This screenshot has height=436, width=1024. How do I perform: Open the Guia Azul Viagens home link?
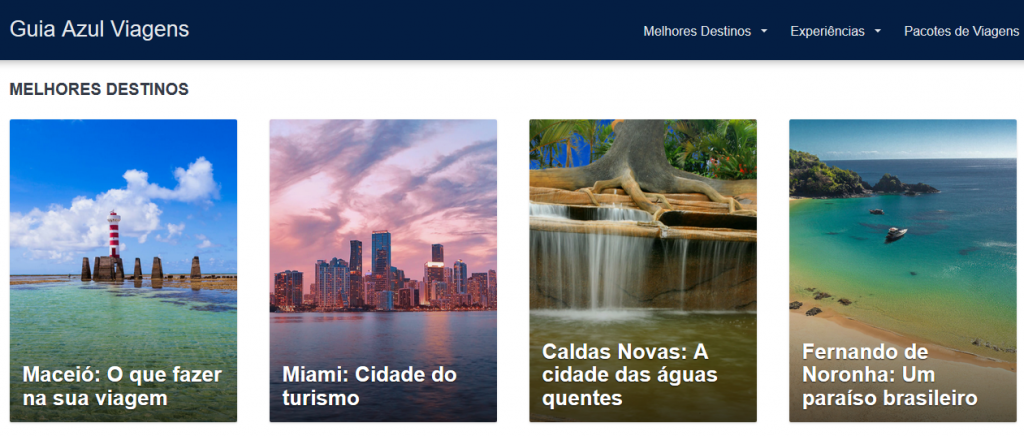99,29
